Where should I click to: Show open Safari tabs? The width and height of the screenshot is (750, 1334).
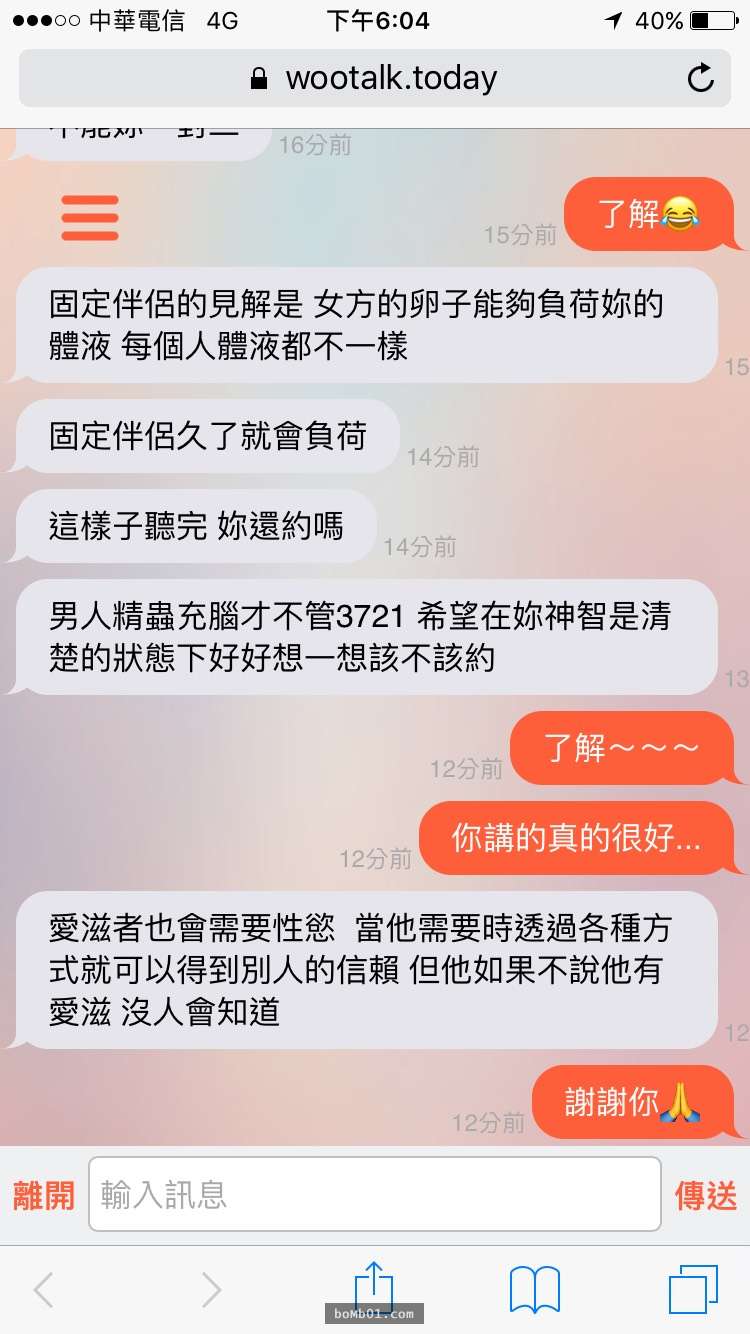[x=693, y=1289]
